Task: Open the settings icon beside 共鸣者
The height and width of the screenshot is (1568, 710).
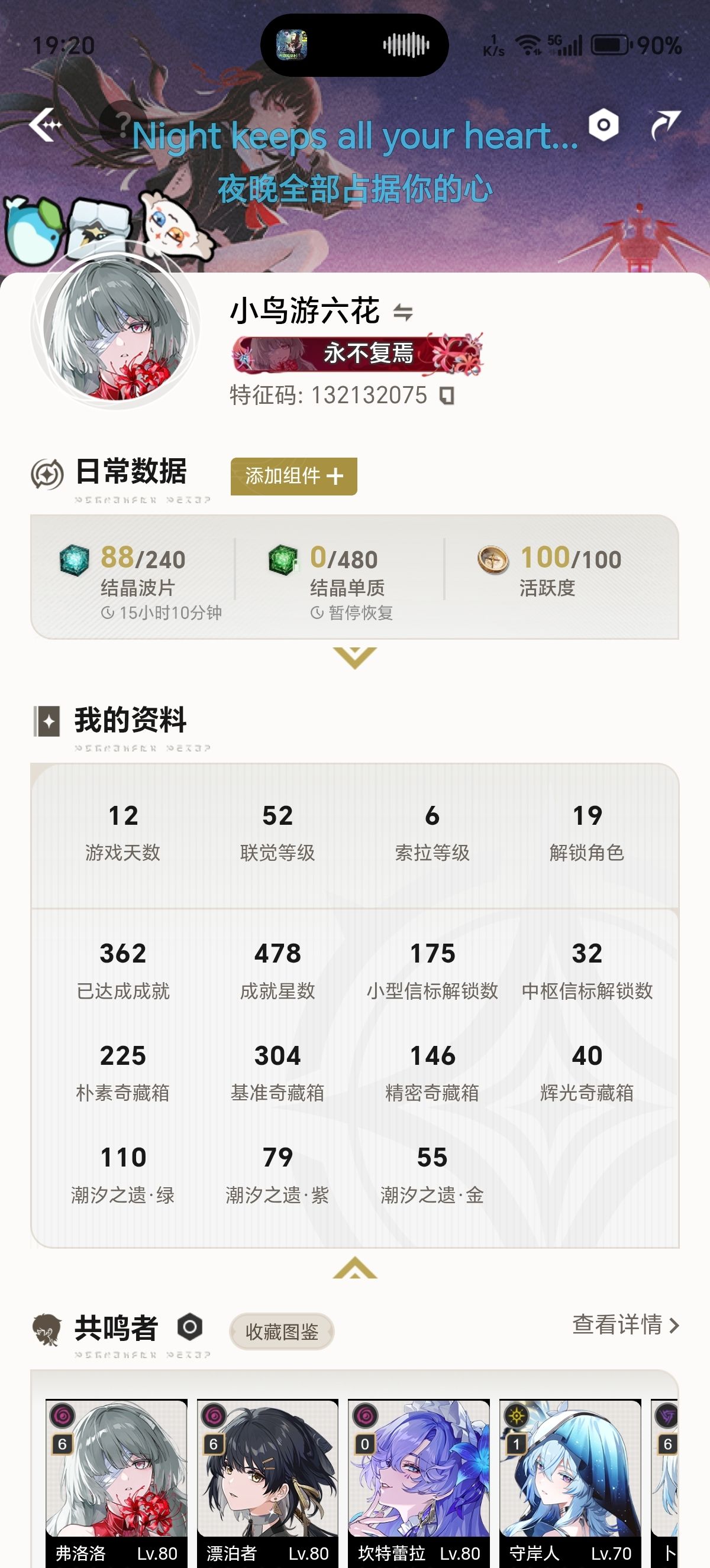Action: pyautogui.click(x=189, y=1327)
